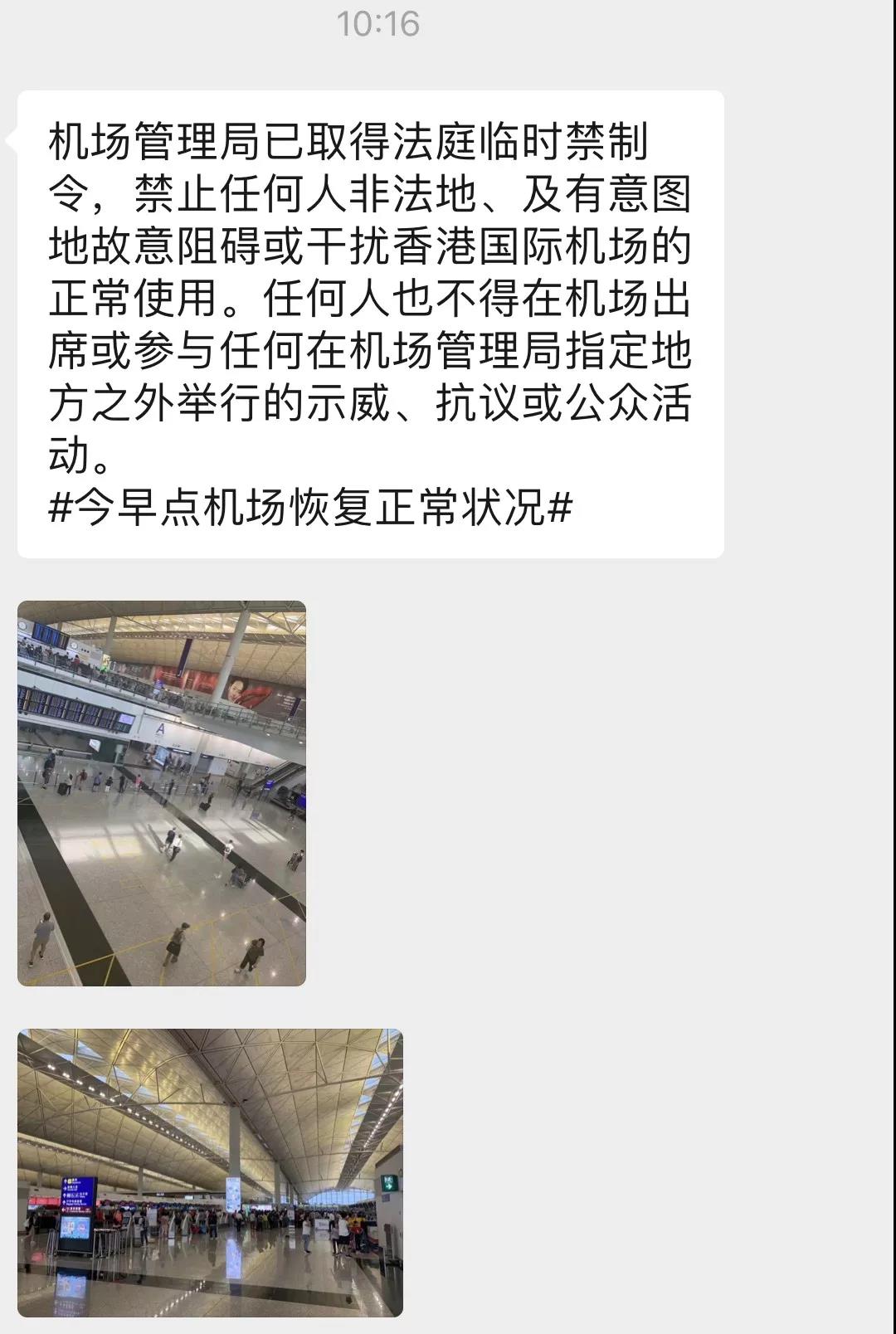Image resolution: width=896 pixels, height=1334 pixels.
Task: Open the photo of the terminal seen from above
Action: (162, 793)
